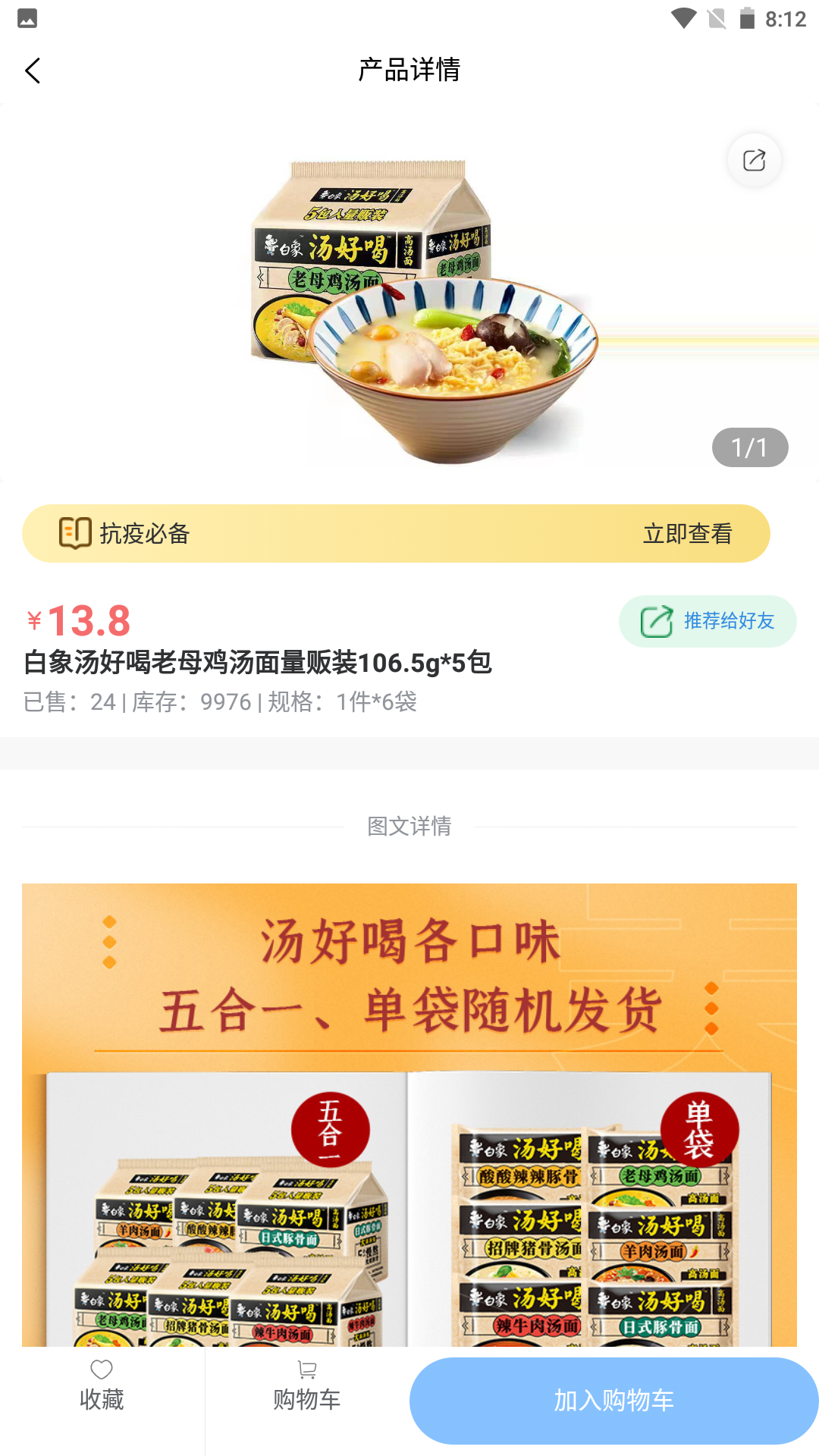Tap the battery indicator in the status bar
Viewport: 819px width, 1456px height.
pos(747,17)
